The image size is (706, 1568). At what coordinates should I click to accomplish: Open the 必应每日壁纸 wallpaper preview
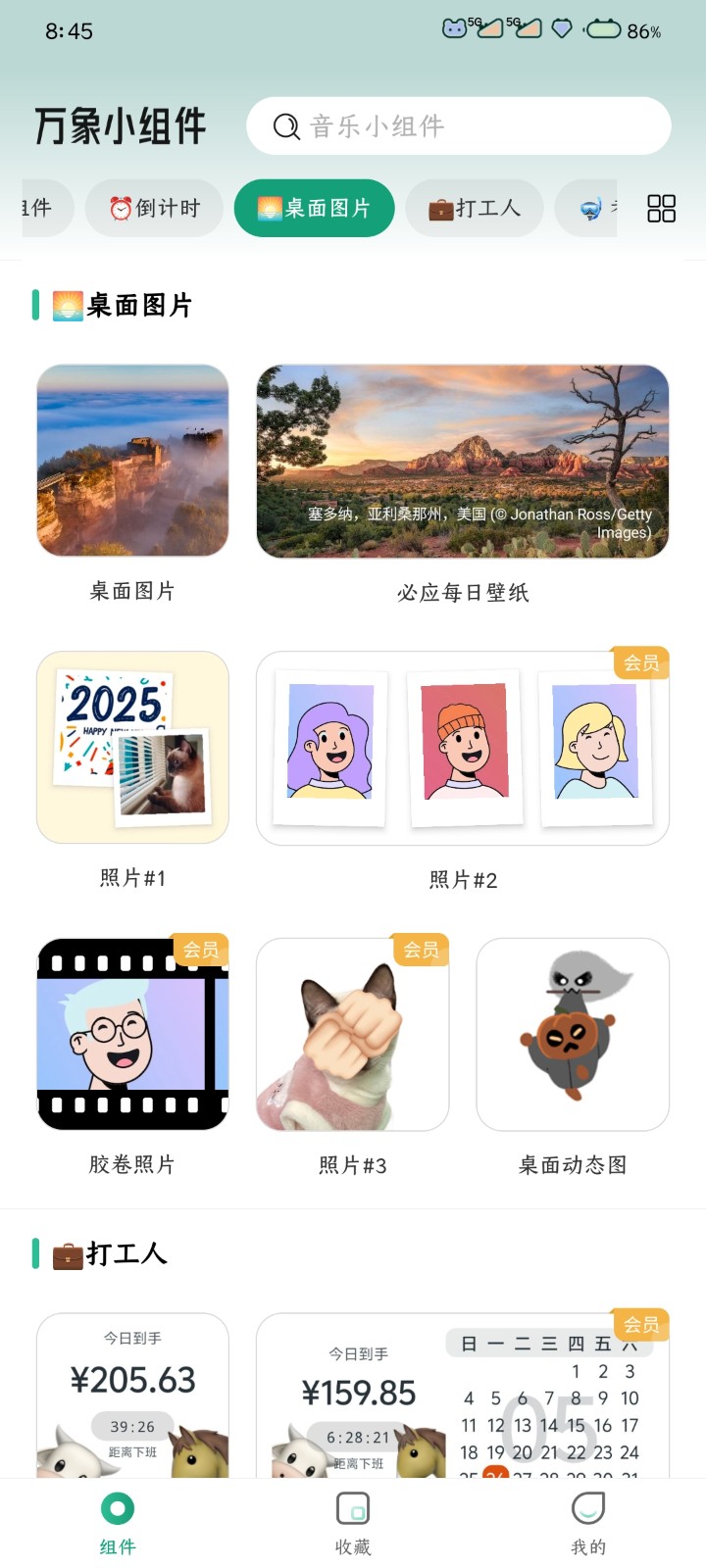click(x=465, y=463)
